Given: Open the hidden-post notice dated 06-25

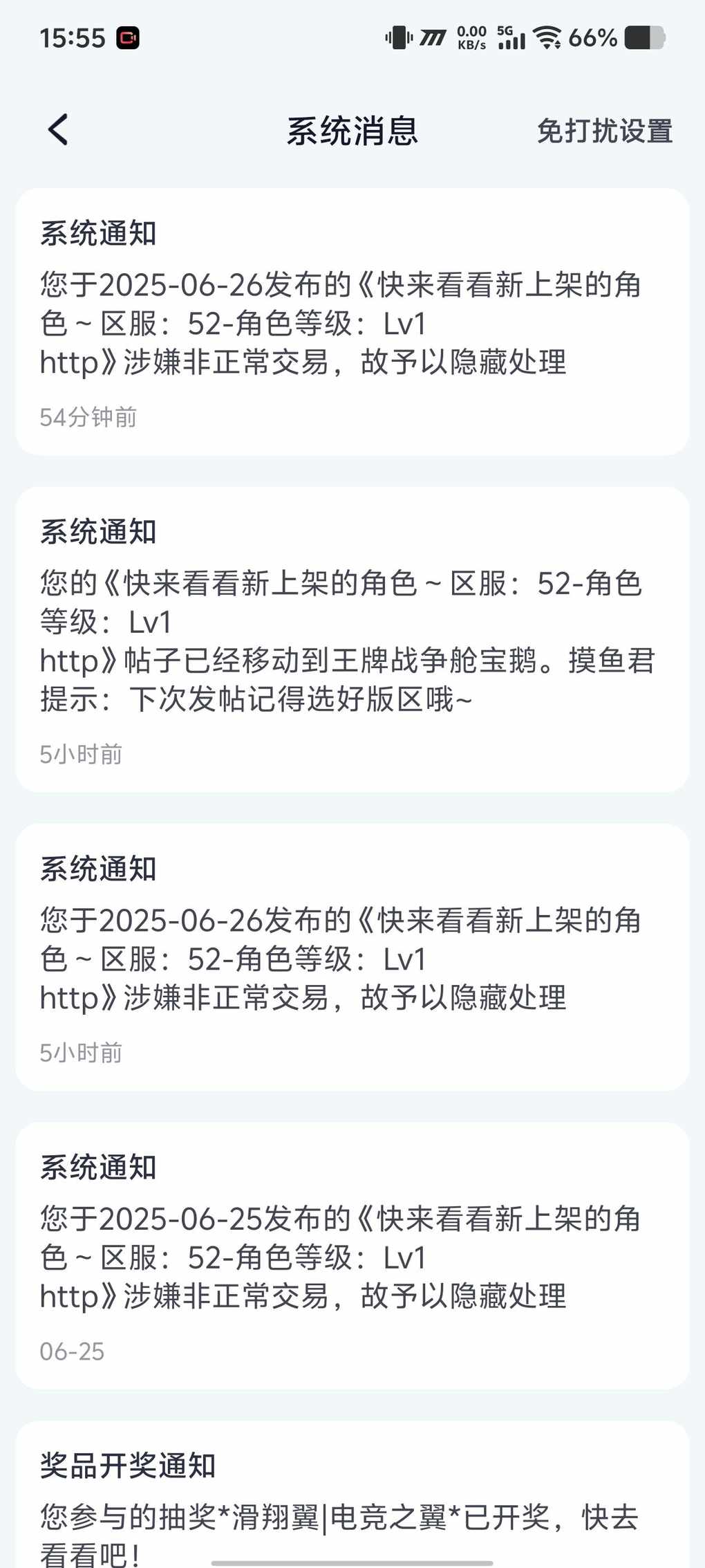Looking at the screenshot, I should (x=352, y=1255).
